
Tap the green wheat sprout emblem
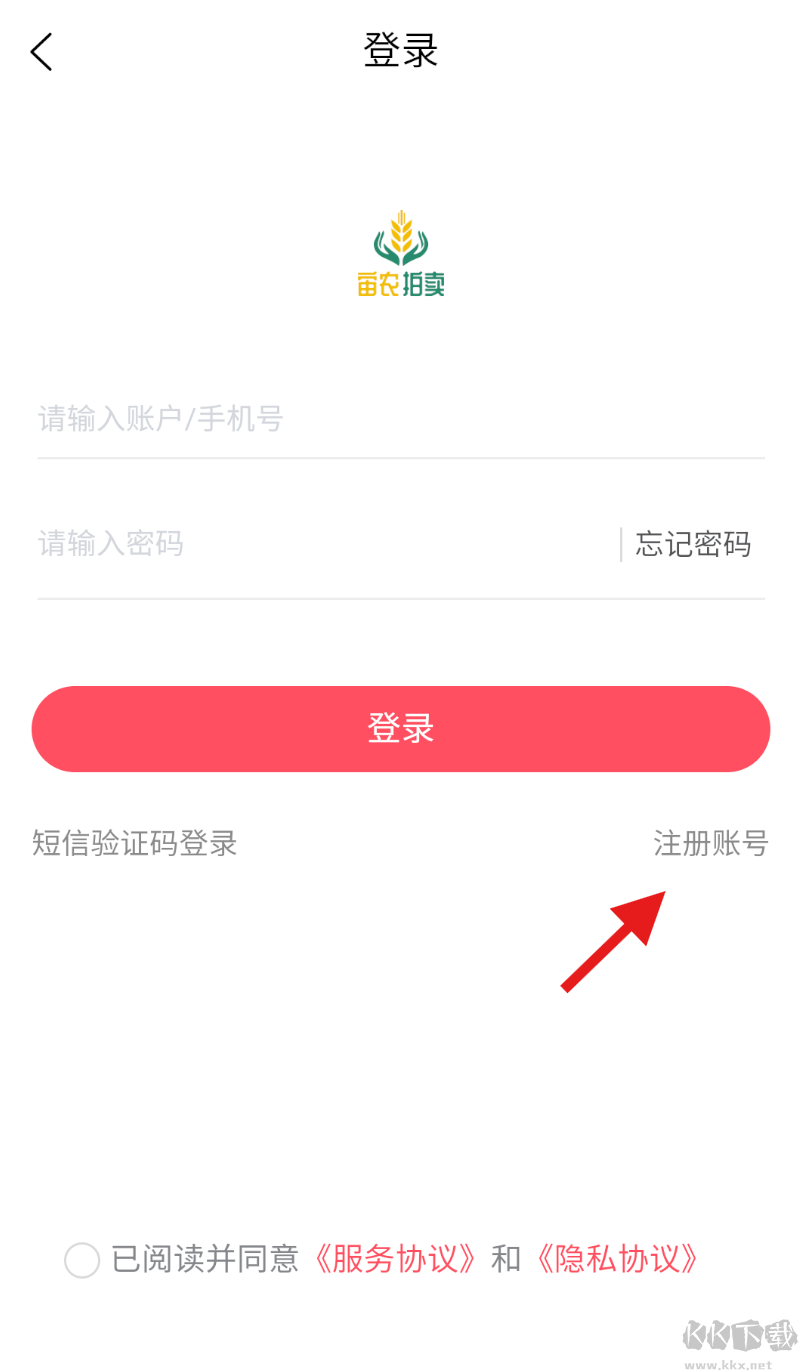click(401, 240)
